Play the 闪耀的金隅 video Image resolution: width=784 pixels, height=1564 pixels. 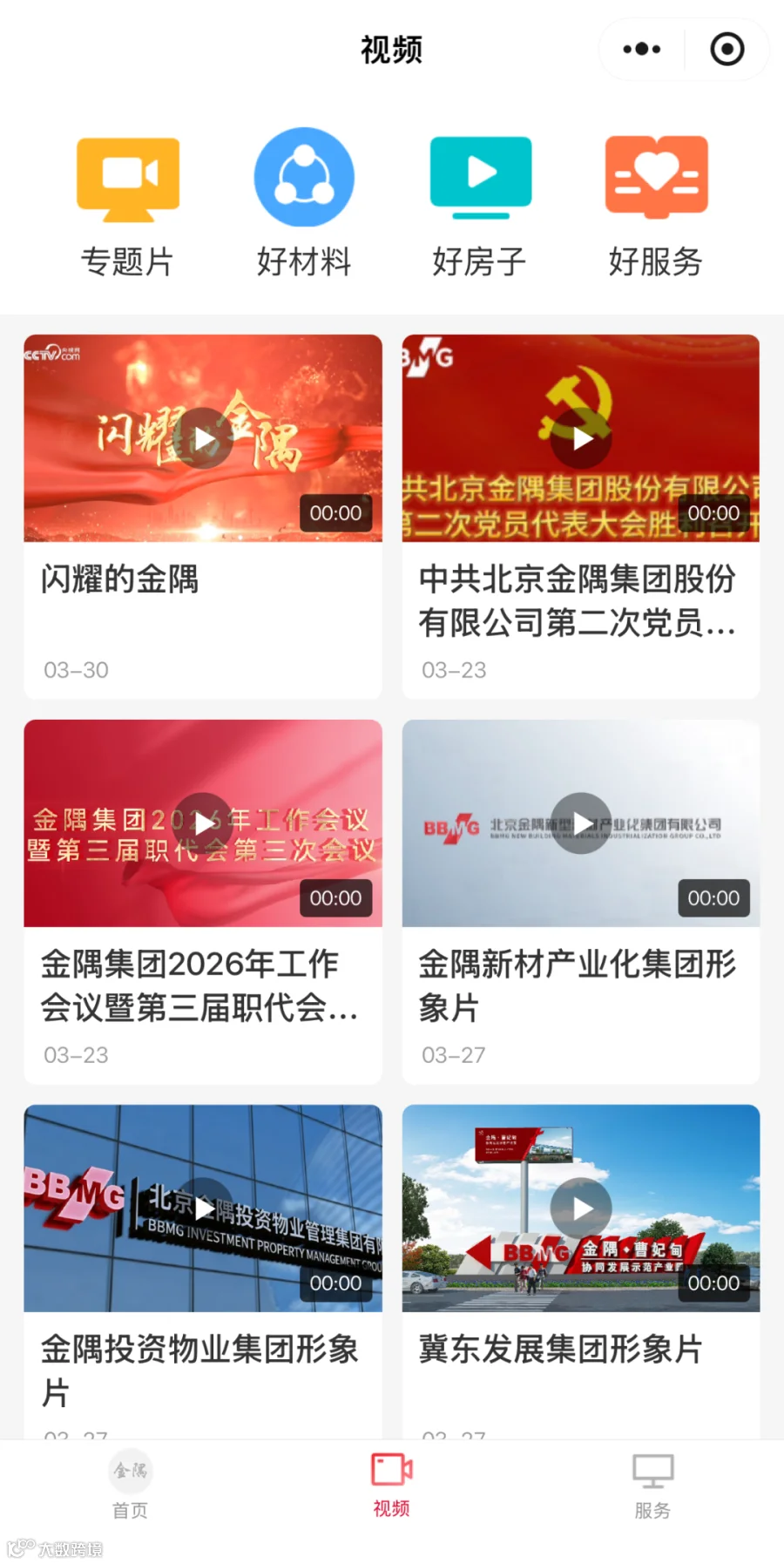(203, 438)
